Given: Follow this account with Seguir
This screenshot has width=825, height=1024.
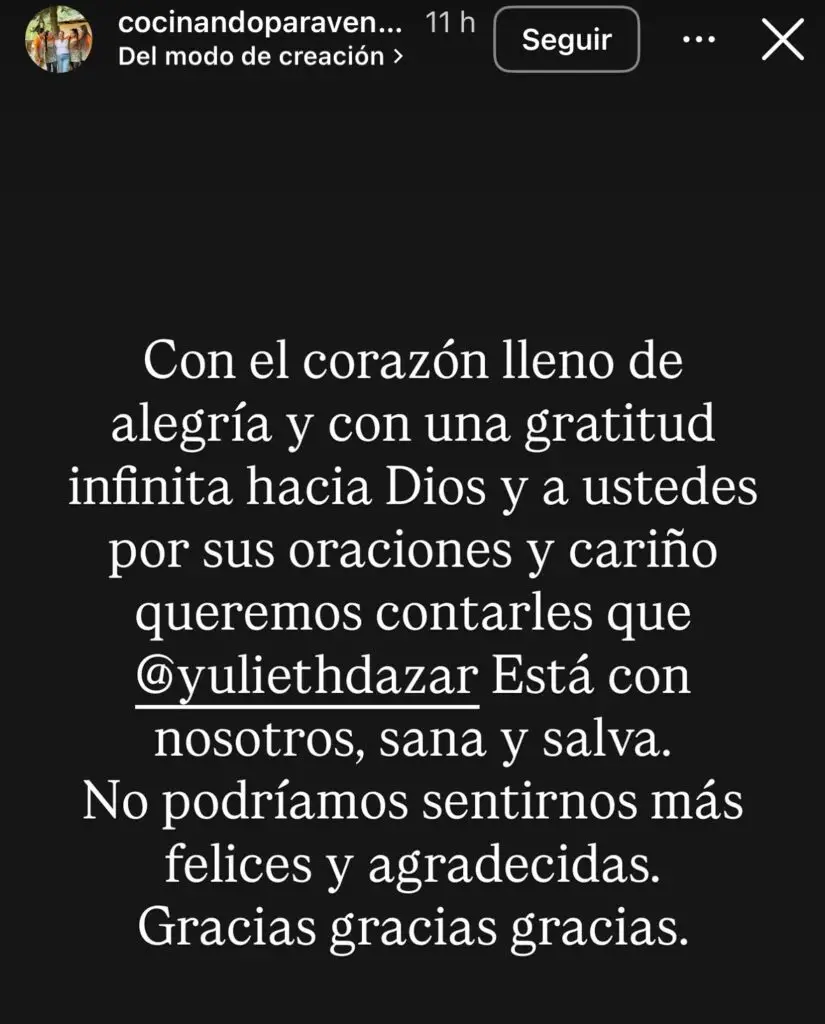Looking at the screenshot, I should [x=566, y=40].
